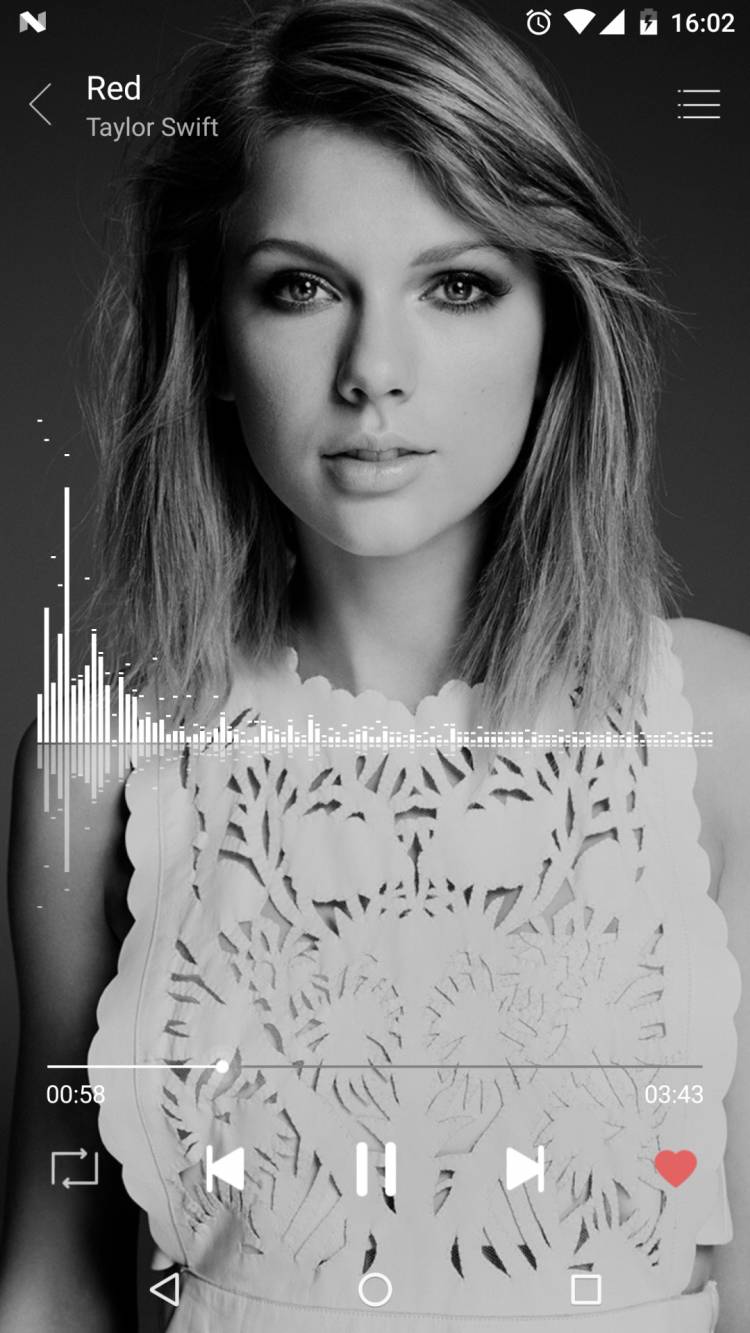750x1333 pixels.
Task: Pause the song Red
Action: point(376,1168)
